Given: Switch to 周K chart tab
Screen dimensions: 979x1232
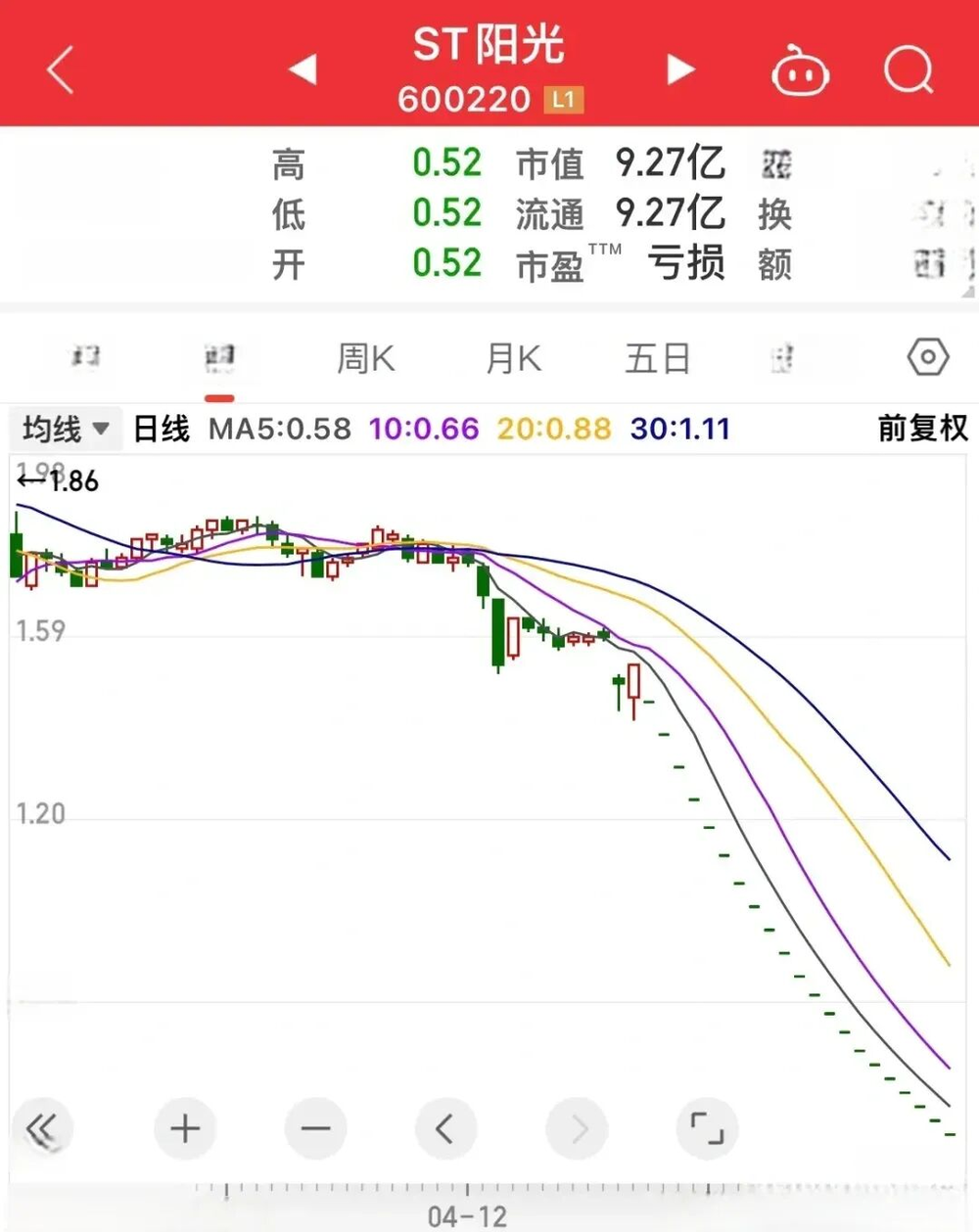Looking at the screenshot, I should pos(365,359).
